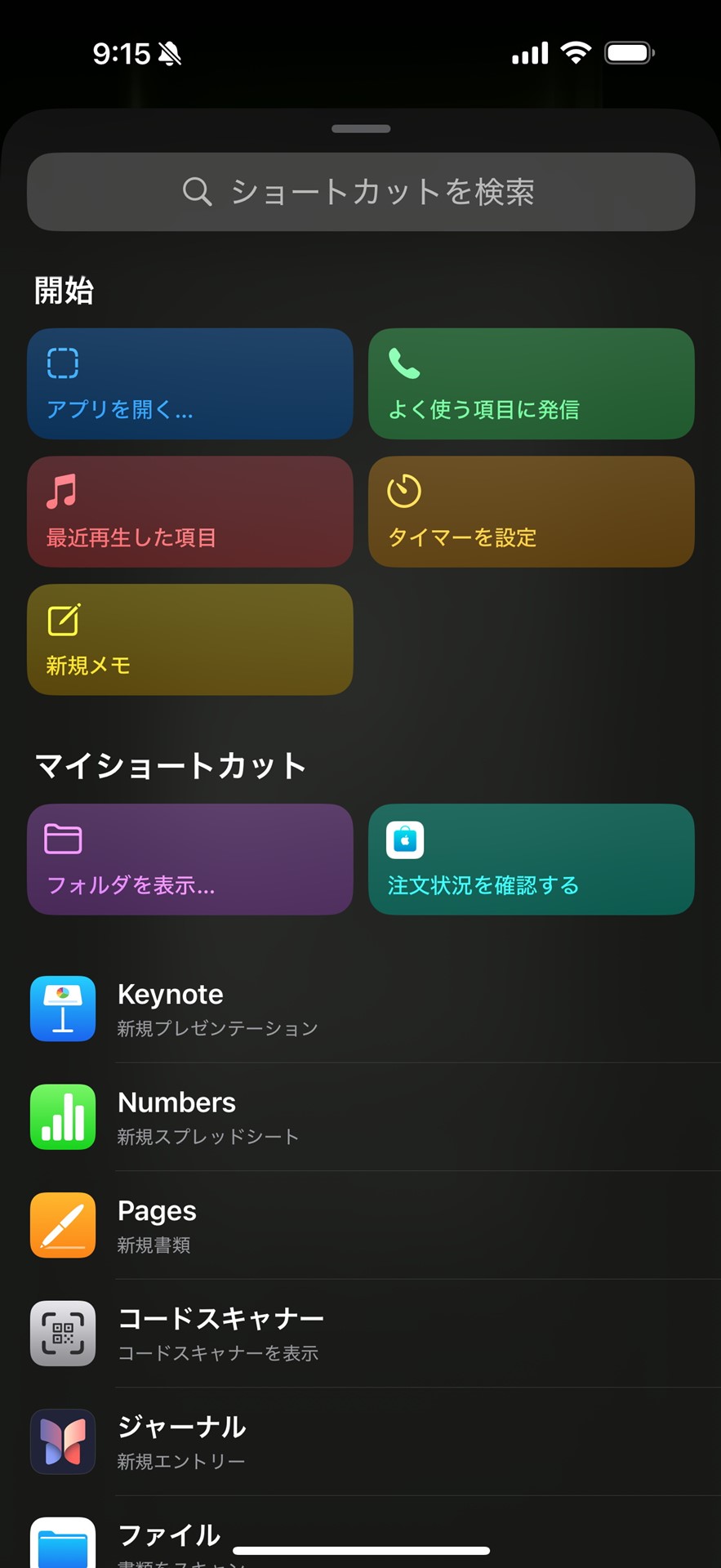Screen dimensions: 721x1568
Task: Launch the 注文状況を確認する shortcut
Action: pyautogui.click(x=531, y=859)
